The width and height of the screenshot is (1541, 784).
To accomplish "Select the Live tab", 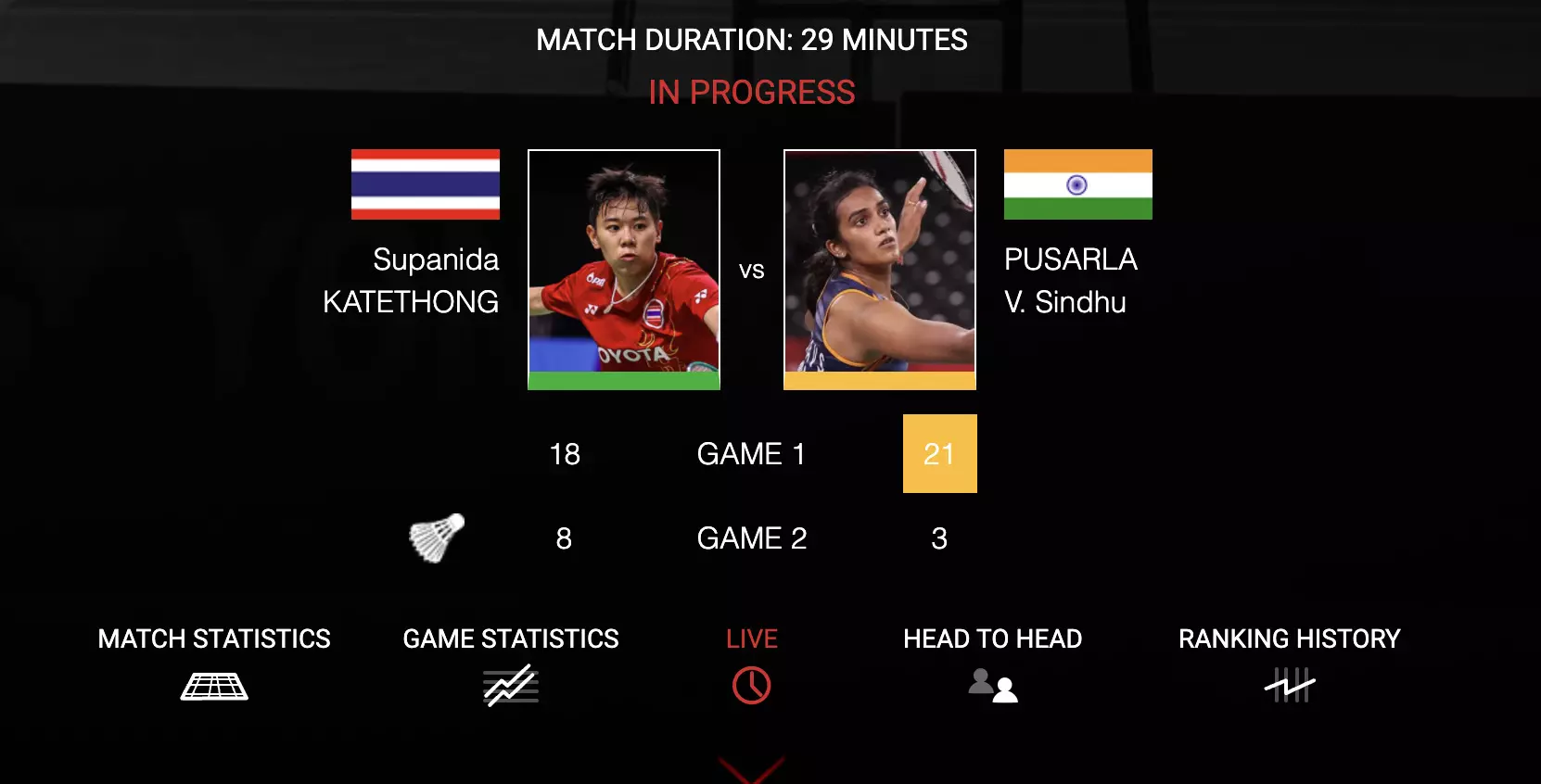I will tap(751, 664).
